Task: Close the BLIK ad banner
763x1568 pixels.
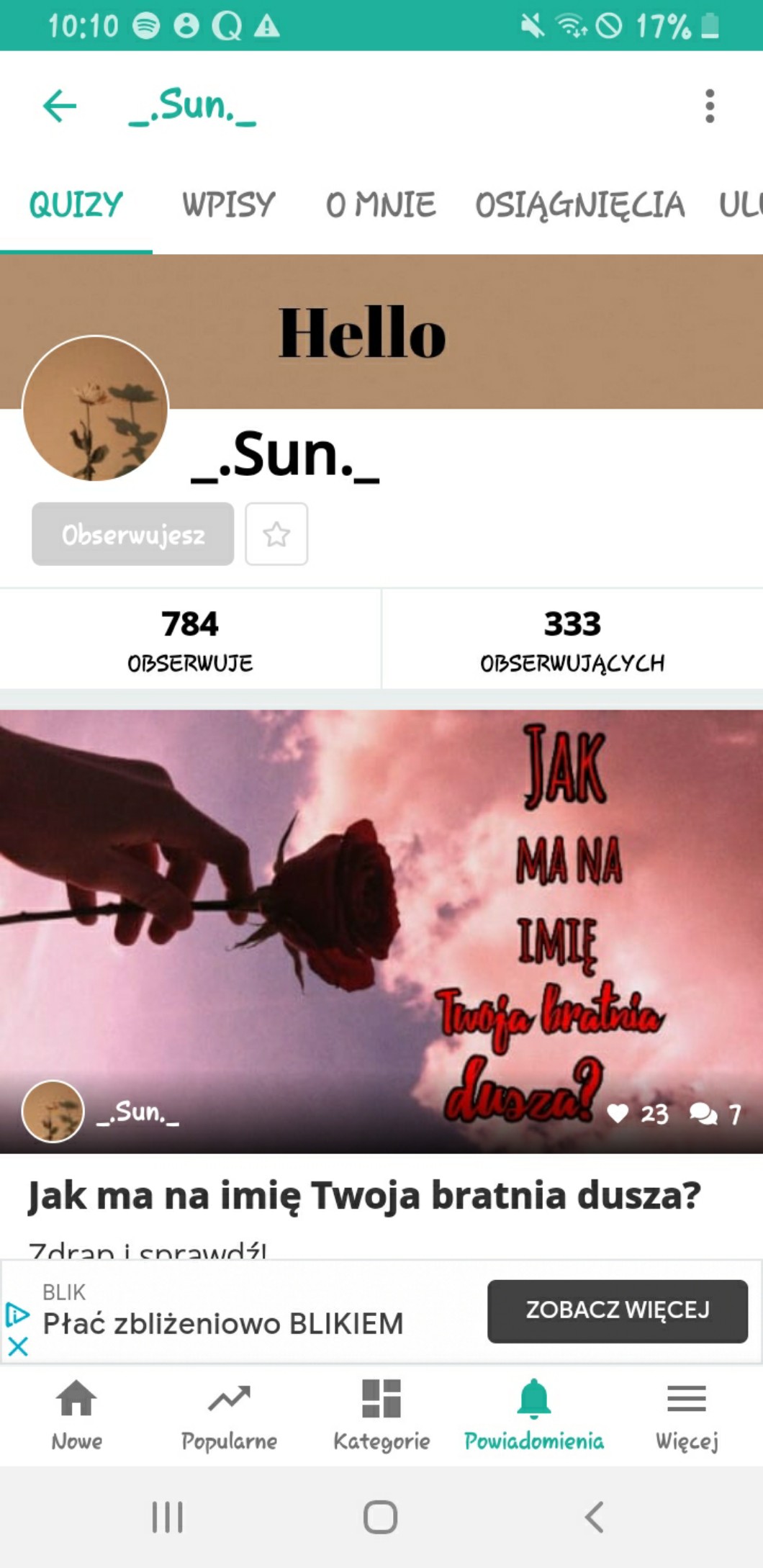Action: coord(18,1346)
